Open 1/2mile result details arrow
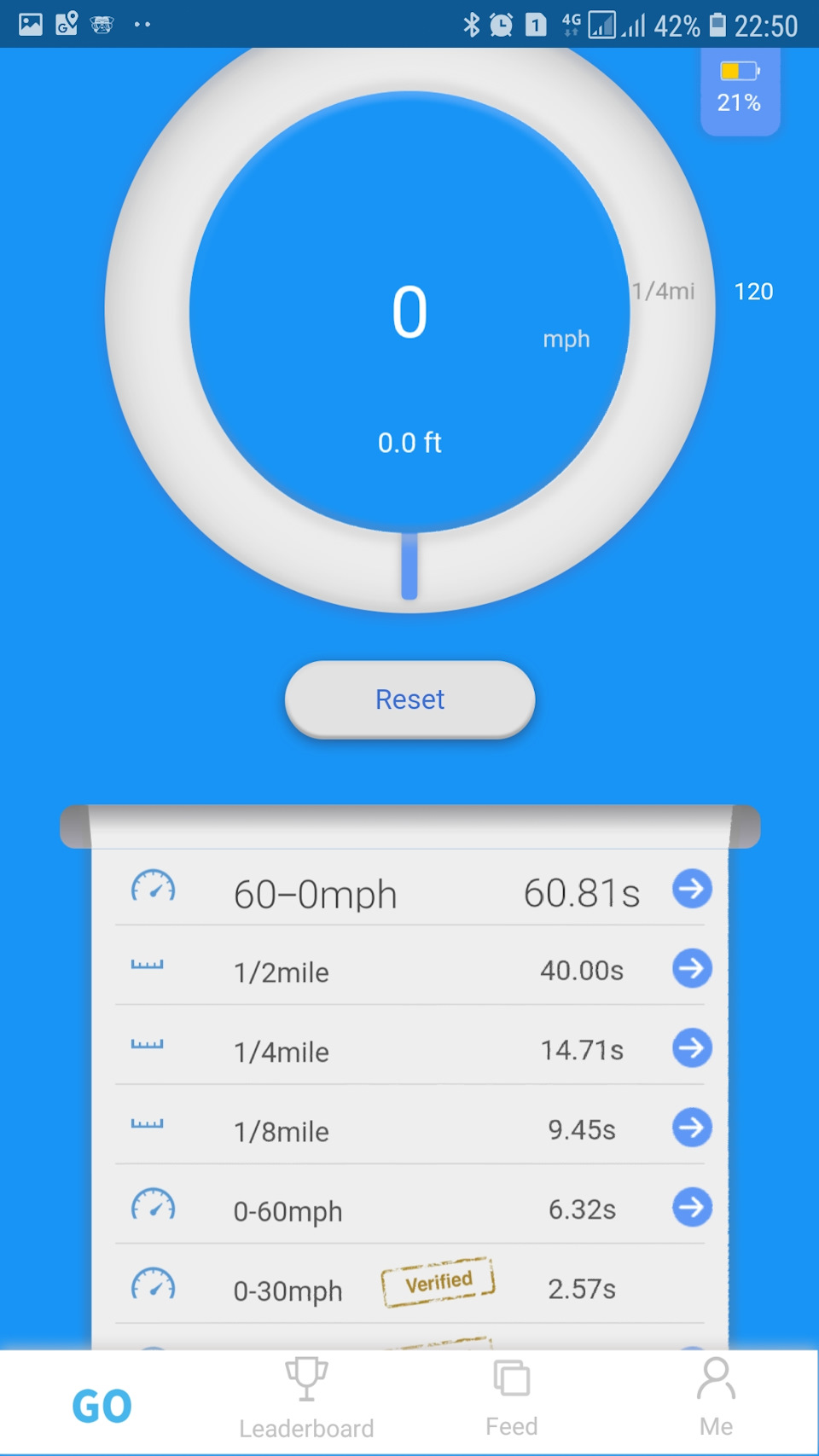The height and width of the screenshot is (1456, 819). pyautogui.click(x=692, y=968)
